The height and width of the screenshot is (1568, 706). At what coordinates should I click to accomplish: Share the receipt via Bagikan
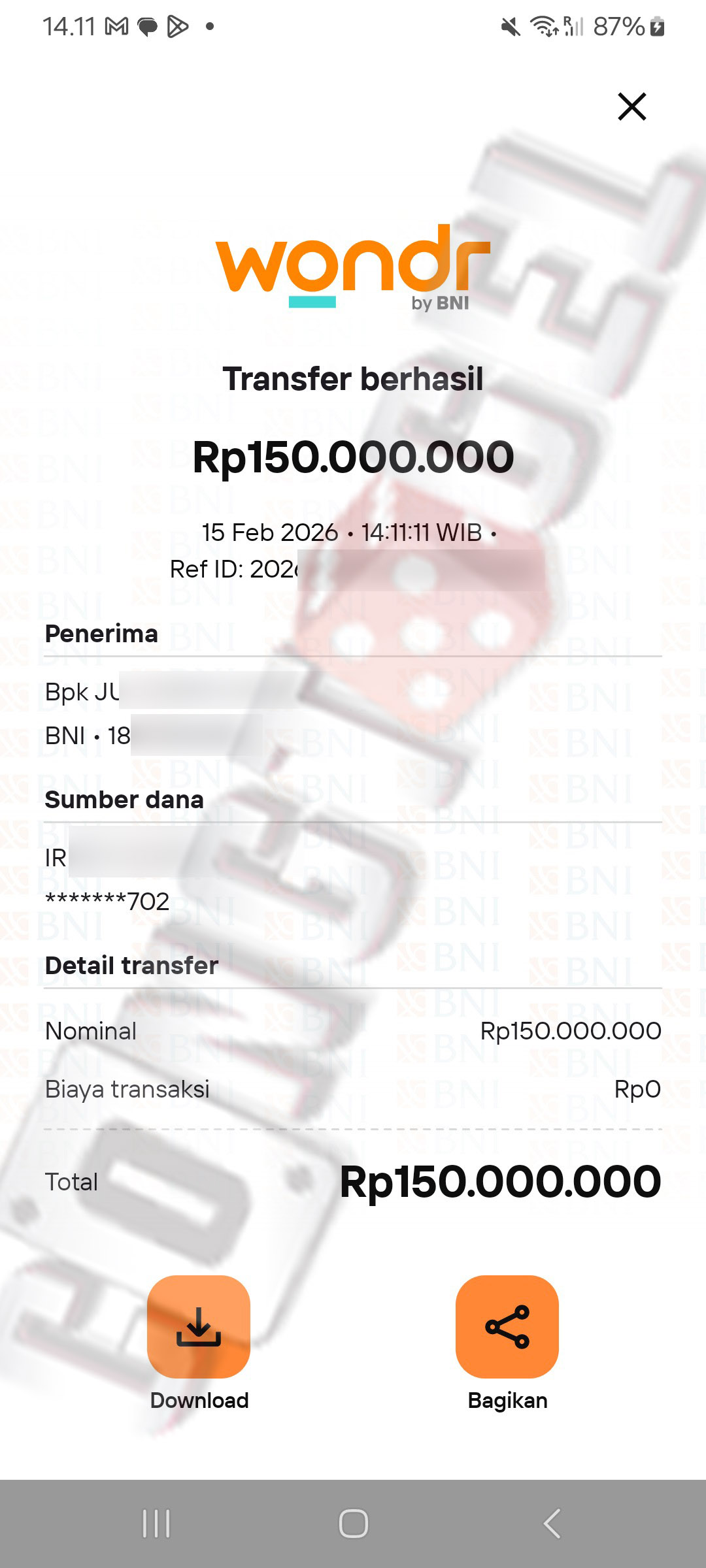click(x=507, y=1326)
